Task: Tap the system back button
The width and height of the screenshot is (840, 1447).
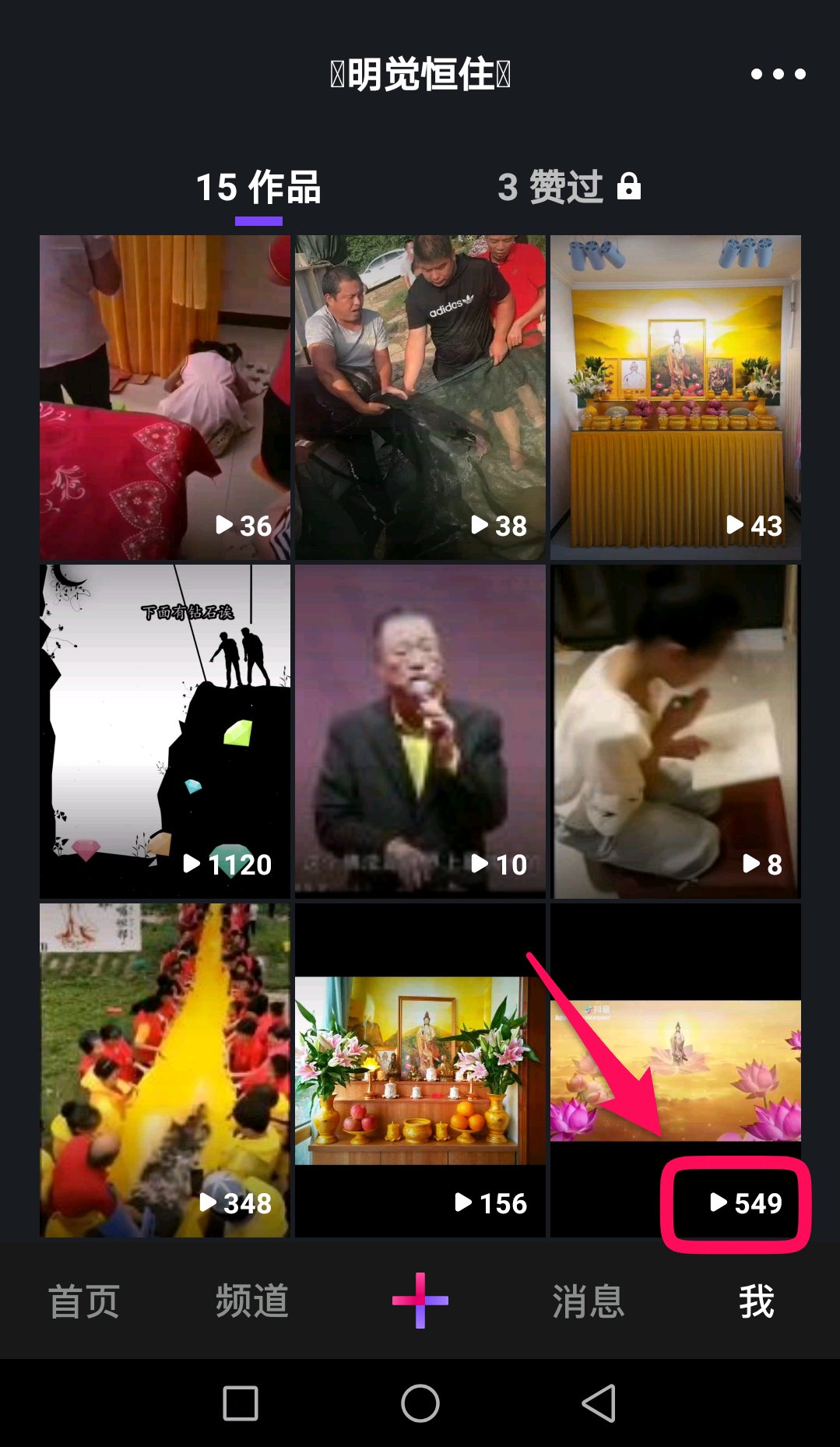Action: point(599,1403)
